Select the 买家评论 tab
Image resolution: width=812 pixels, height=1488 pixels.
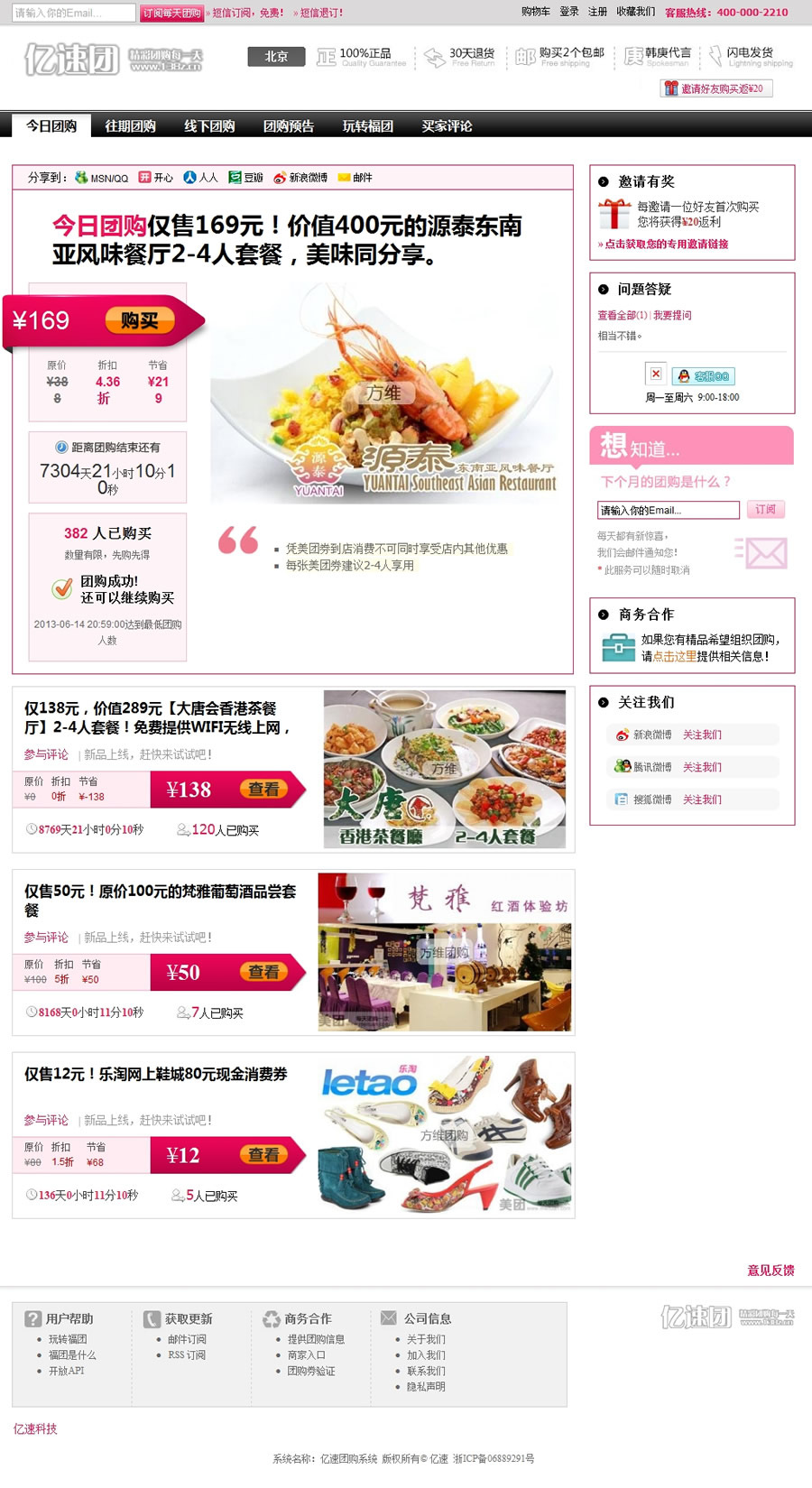(x=447, y=125)
